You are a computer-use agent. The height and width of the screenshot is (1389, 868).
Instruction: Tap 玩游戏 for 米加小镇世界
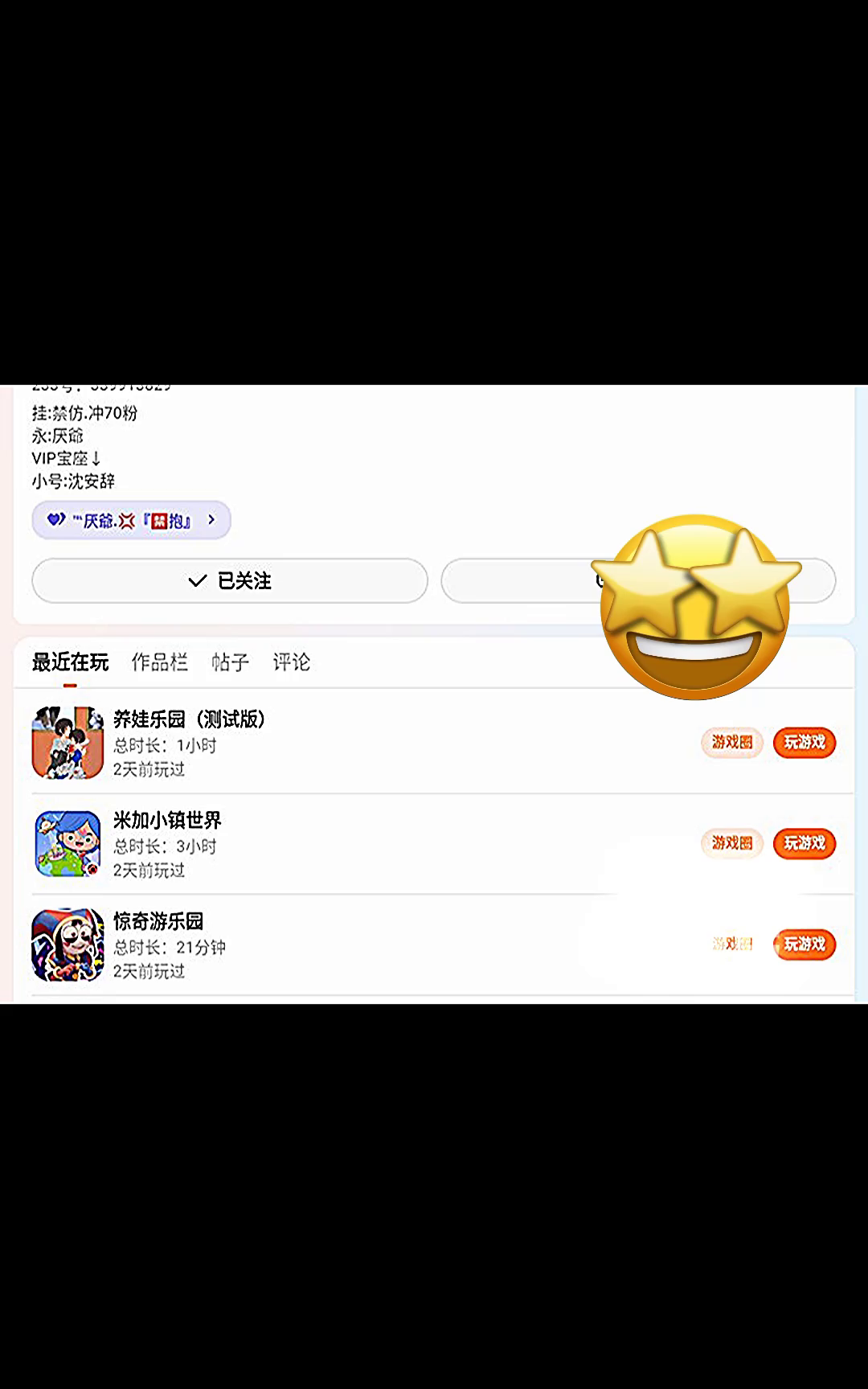click(804, 843)
